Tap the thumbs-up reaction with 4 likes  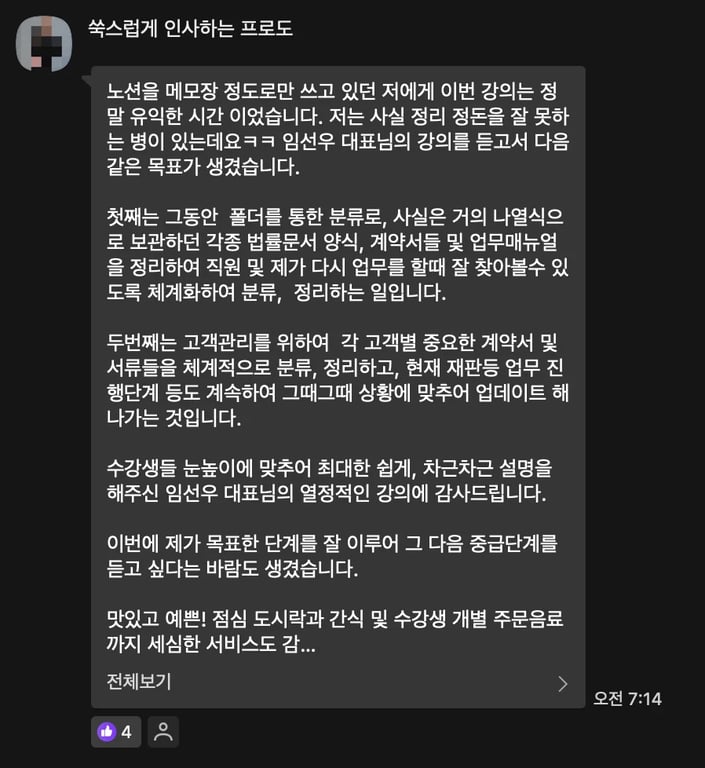pyautogui.click(x=116, y=732)
